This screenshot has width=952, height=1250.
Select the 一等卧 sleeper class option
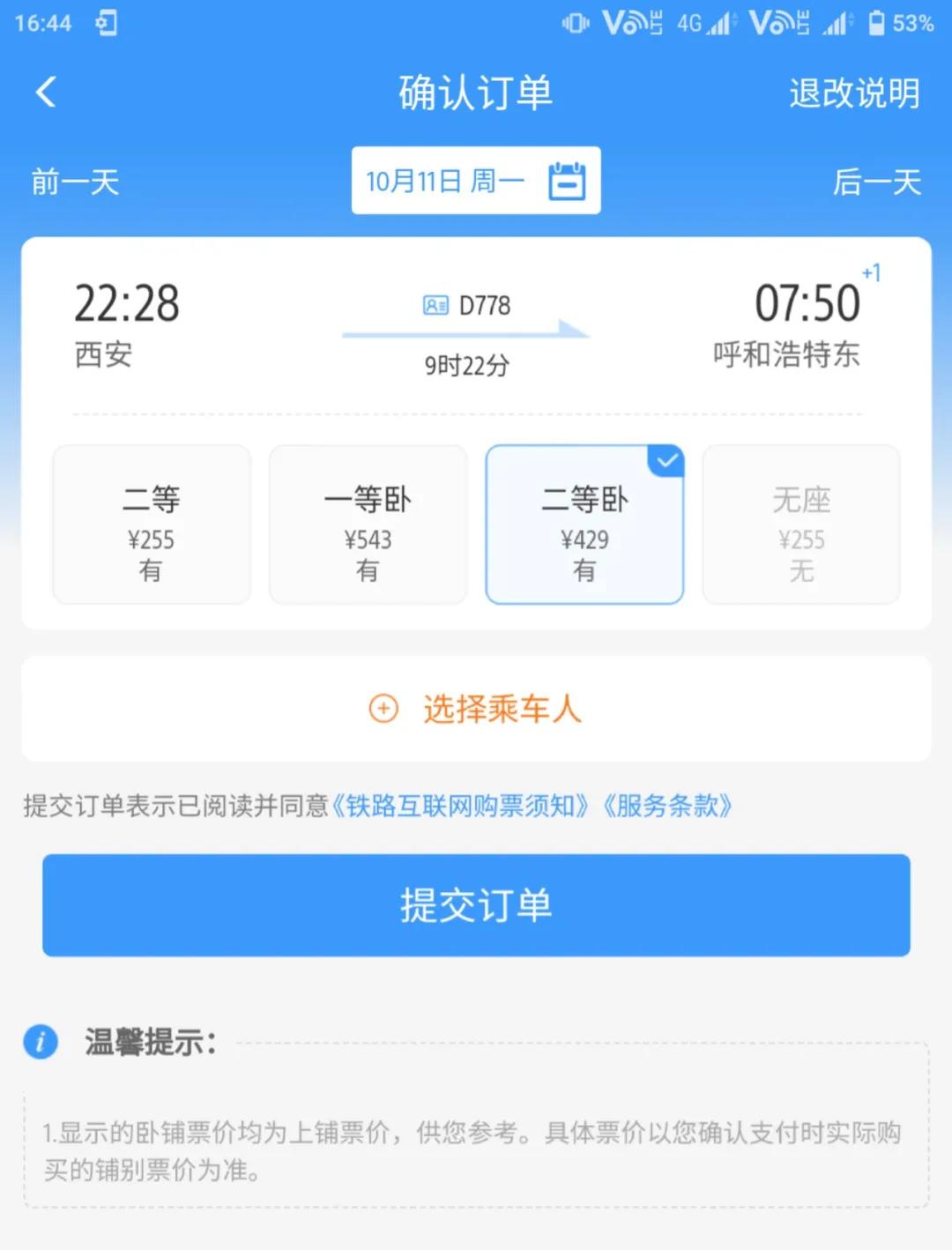[368, 525]
